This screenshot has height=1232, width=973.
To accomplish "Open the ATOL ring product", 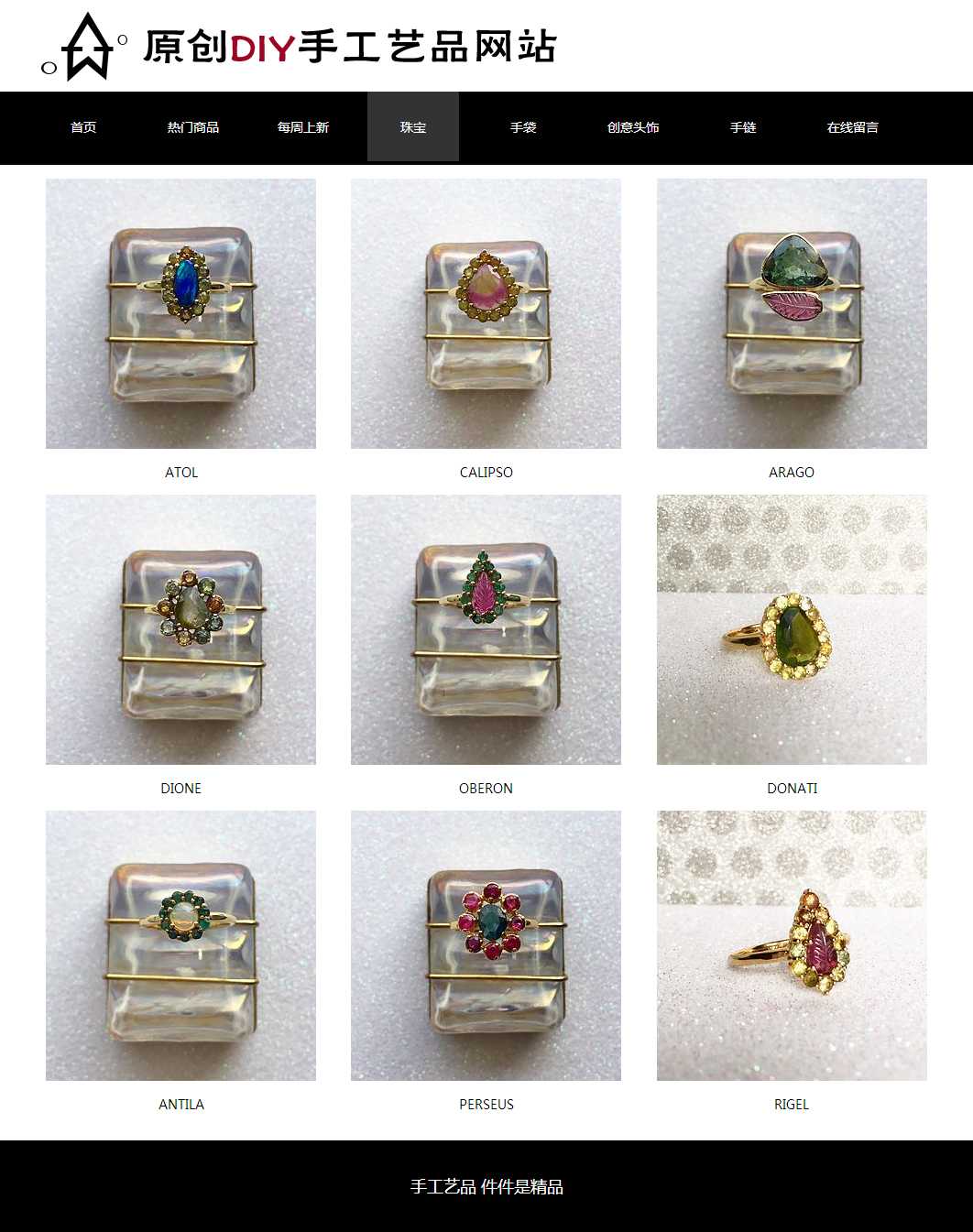I will [180, 313].
